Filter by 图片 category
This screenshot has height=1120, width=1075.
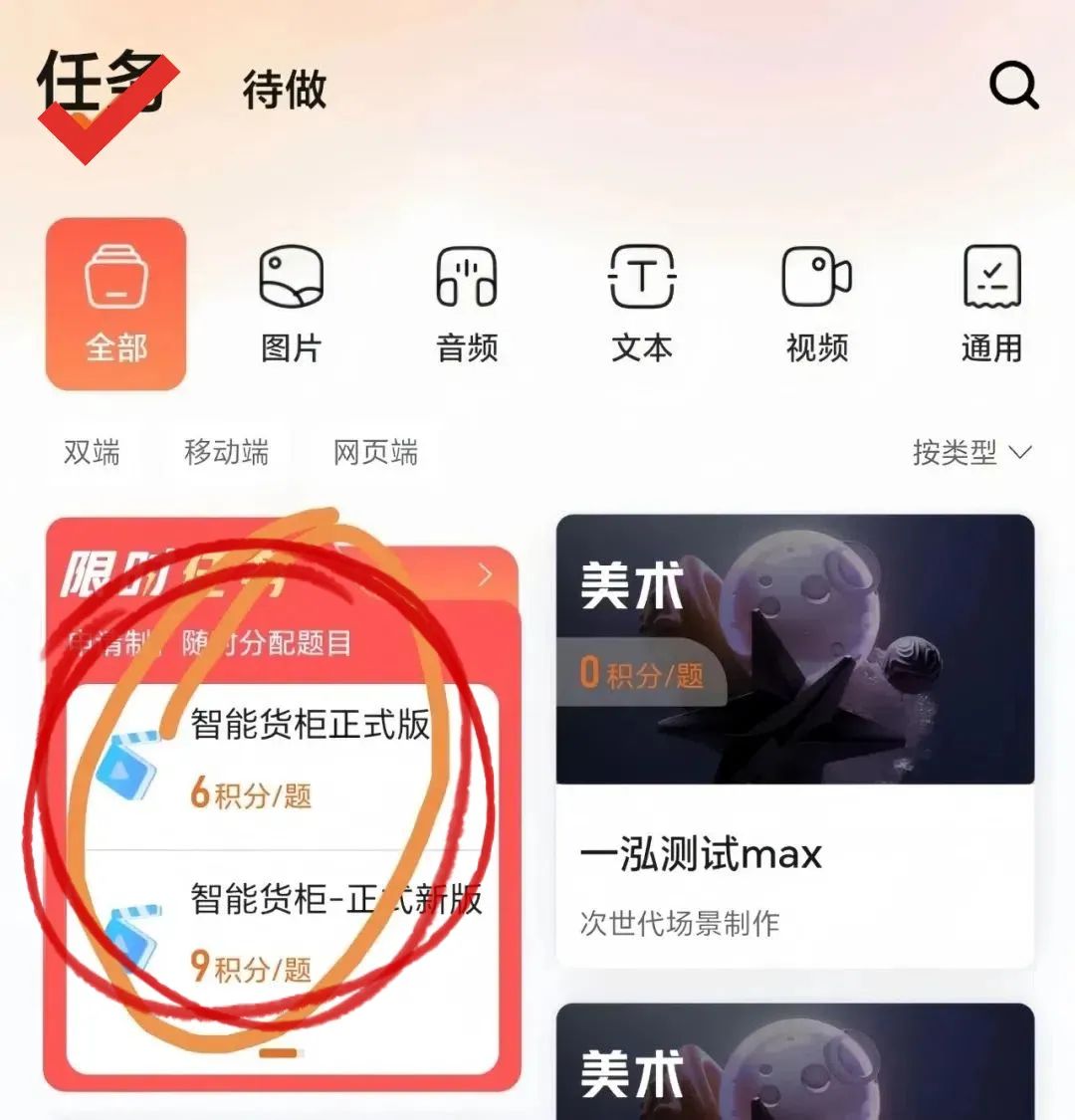[291, 304]
